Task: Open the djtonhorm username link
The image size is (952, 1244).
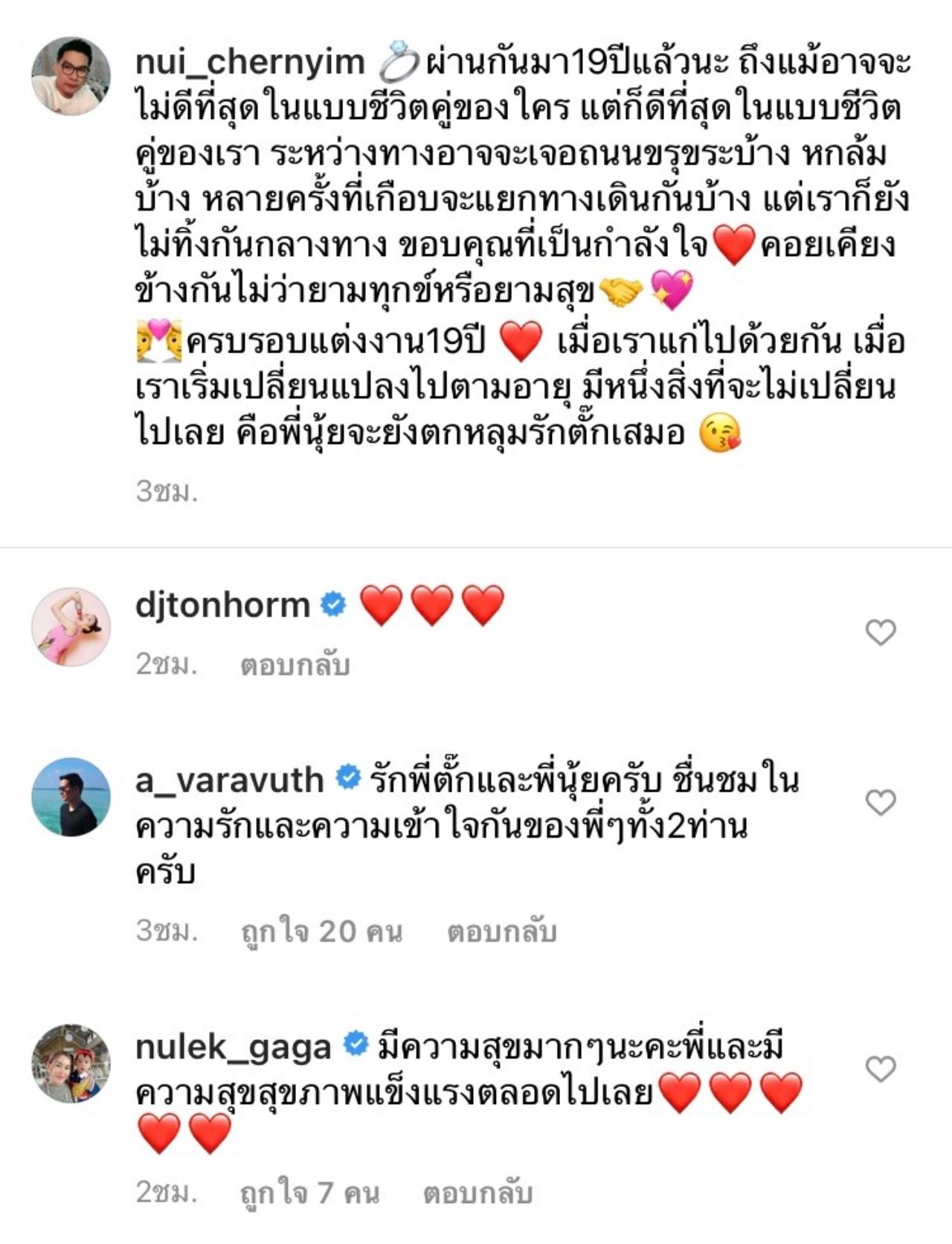Action: click(x=222, y=605)
